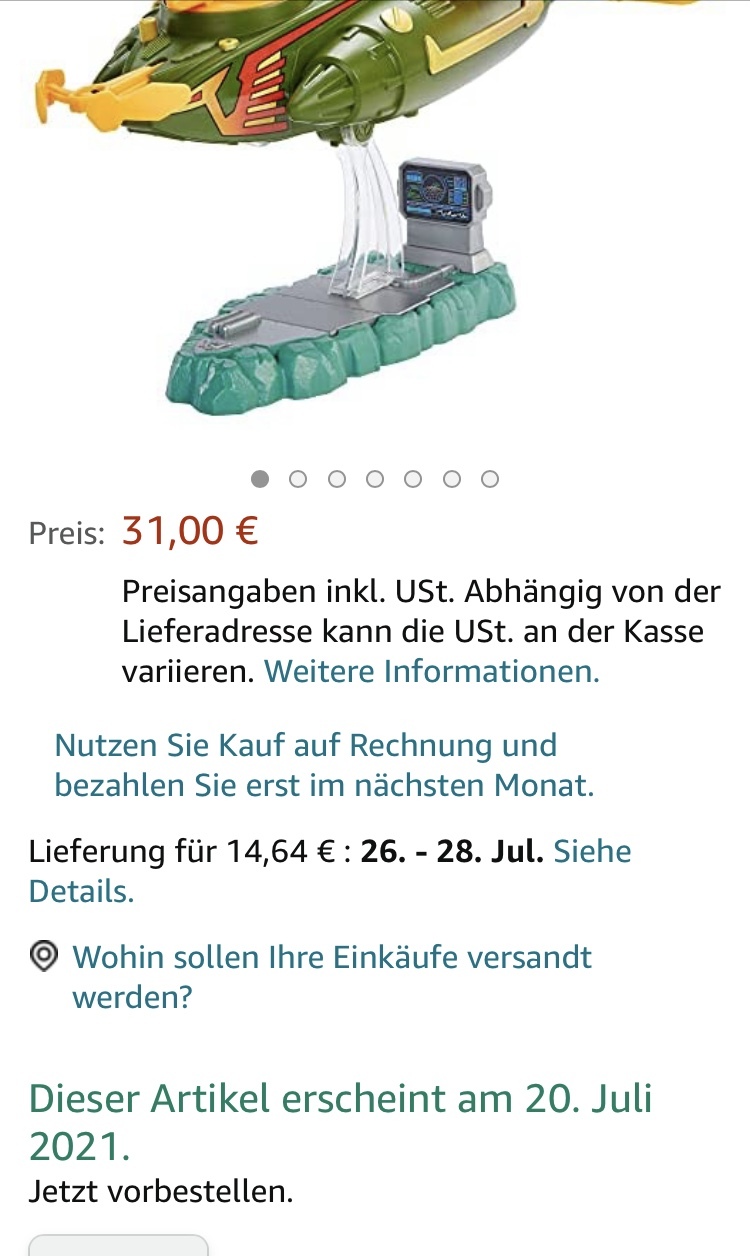
Task: Choose where purchases should be shipped
Action: 332,976
